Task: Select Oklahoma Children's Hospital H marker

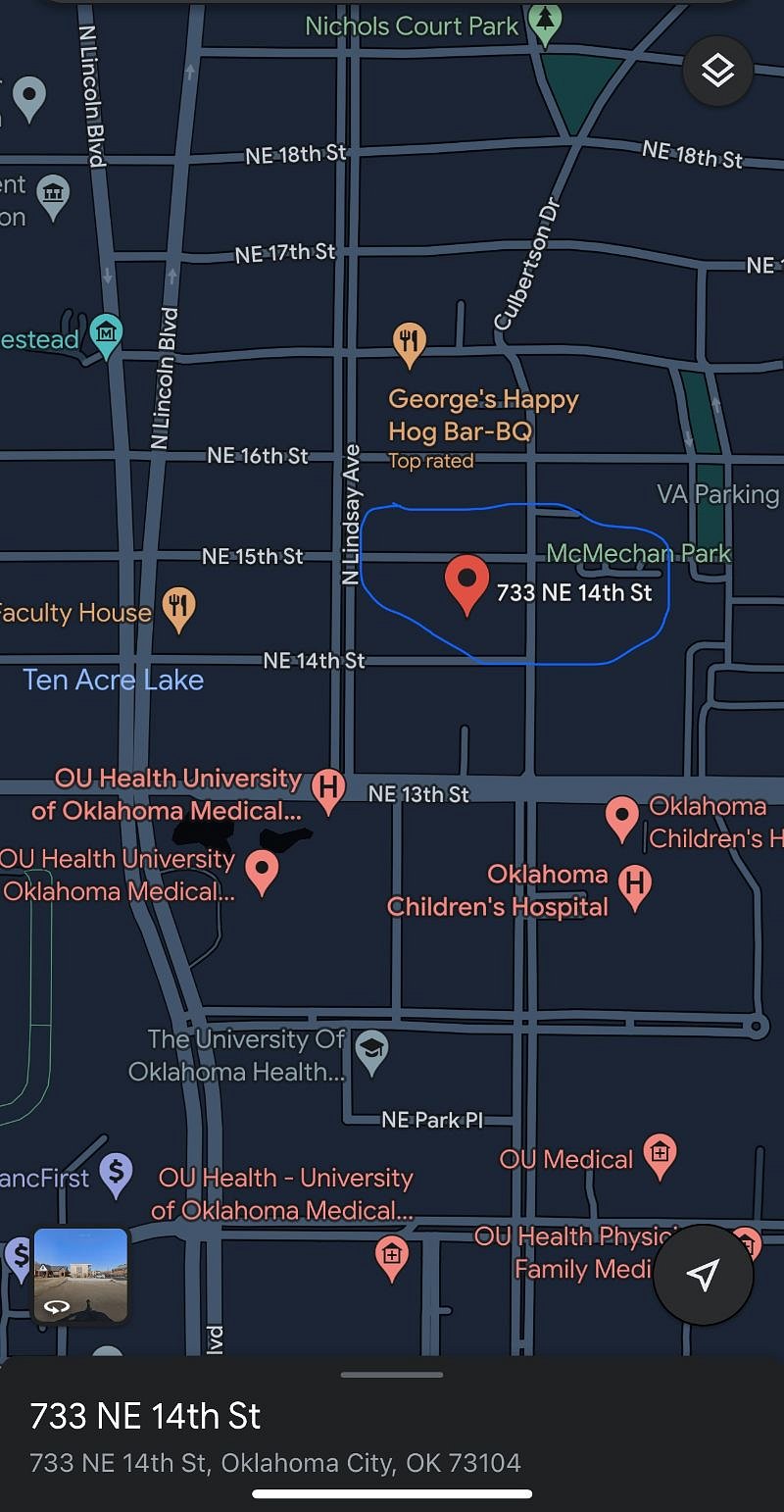Action: pyautogui.click(x=635, y=888)
